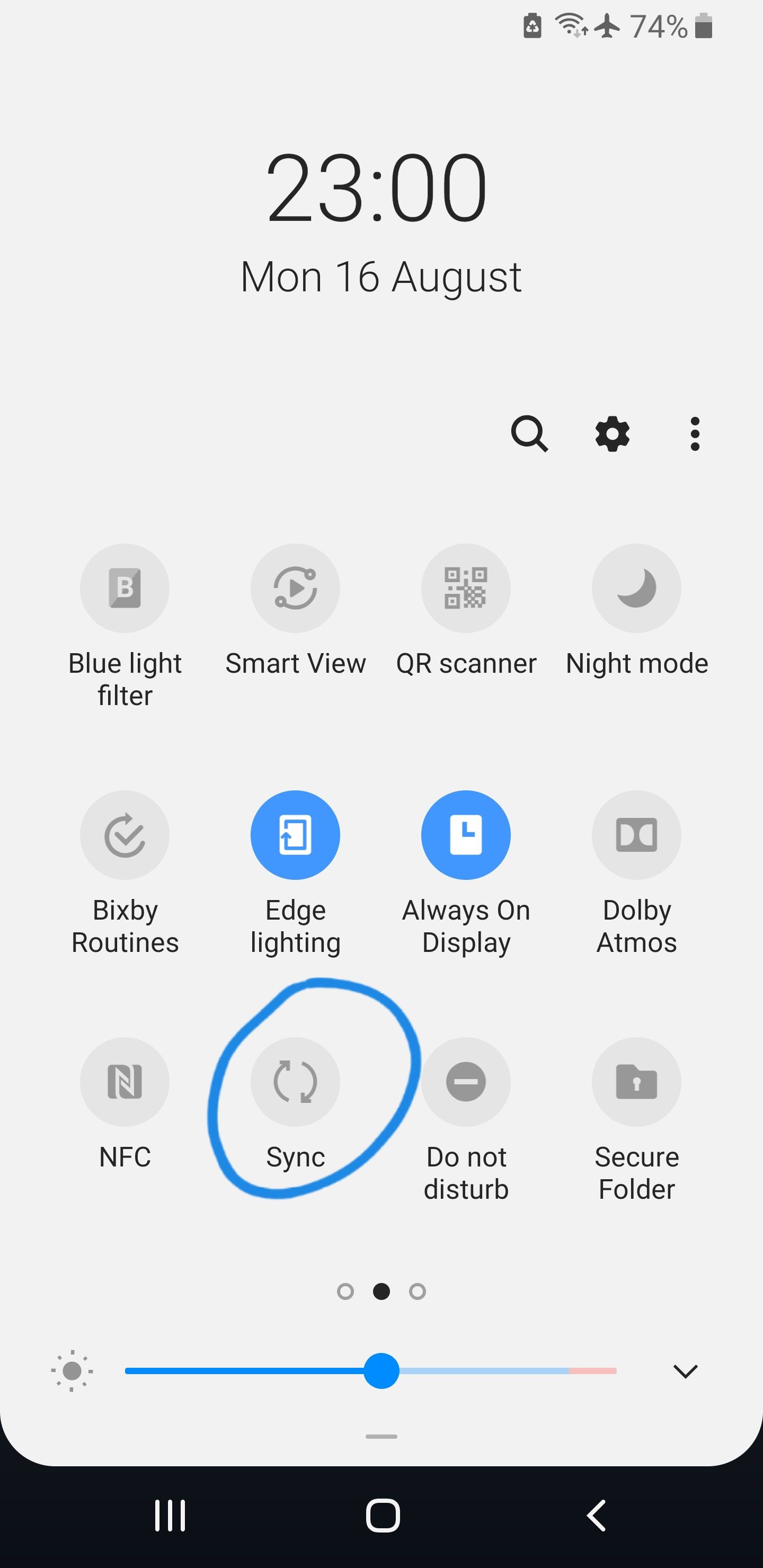Image resolution: width=763 pixels, height=1568 pixels.
Task: Turn off Edge lighting
Action: pos(295,835)
